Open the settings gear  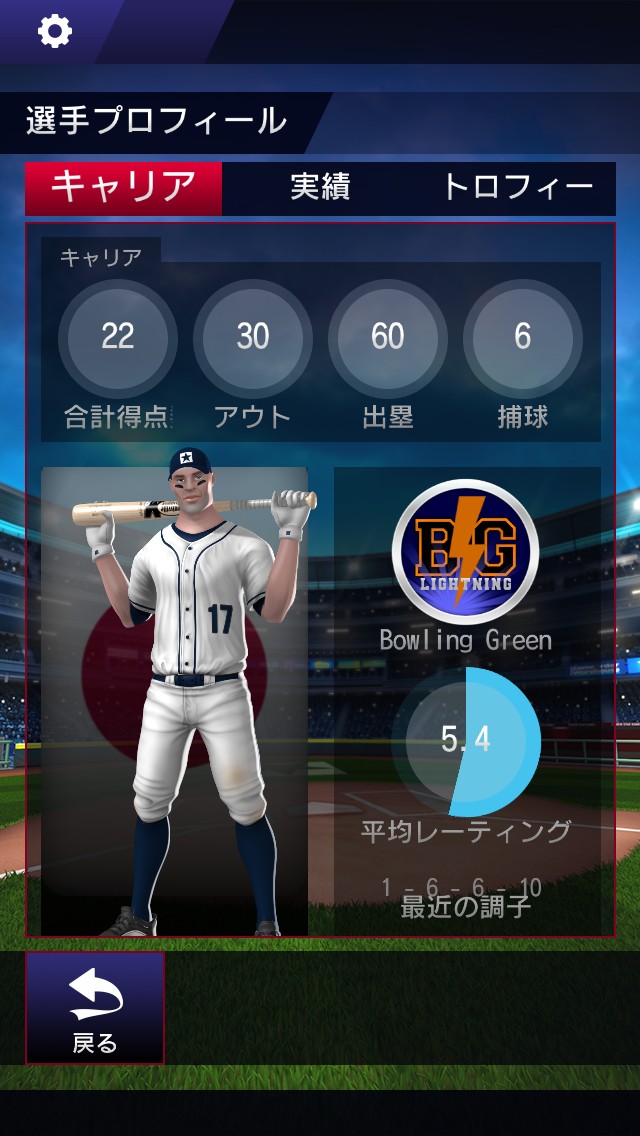tap(54, 32)
